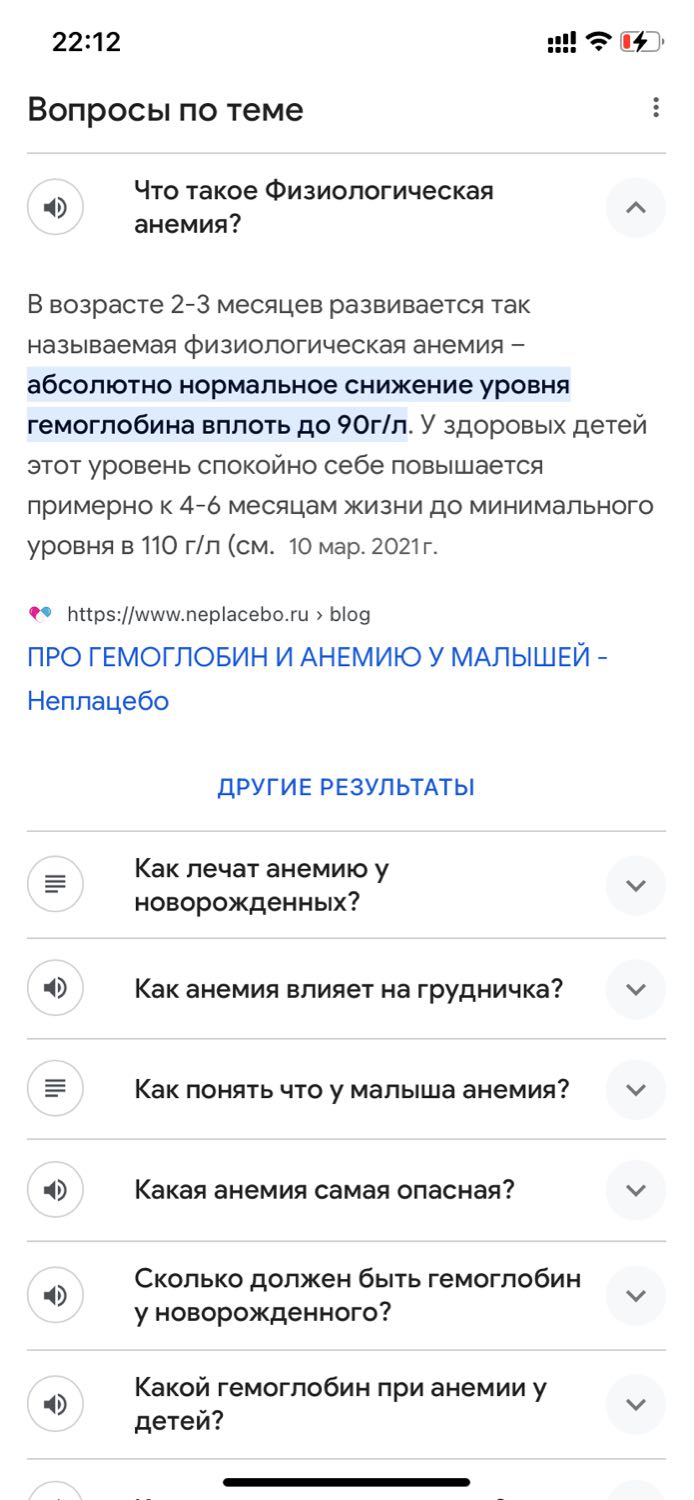
Task: Show ДРУГИЕ РЕЗУЛЬТАТЫ
Action: (346, 787)
